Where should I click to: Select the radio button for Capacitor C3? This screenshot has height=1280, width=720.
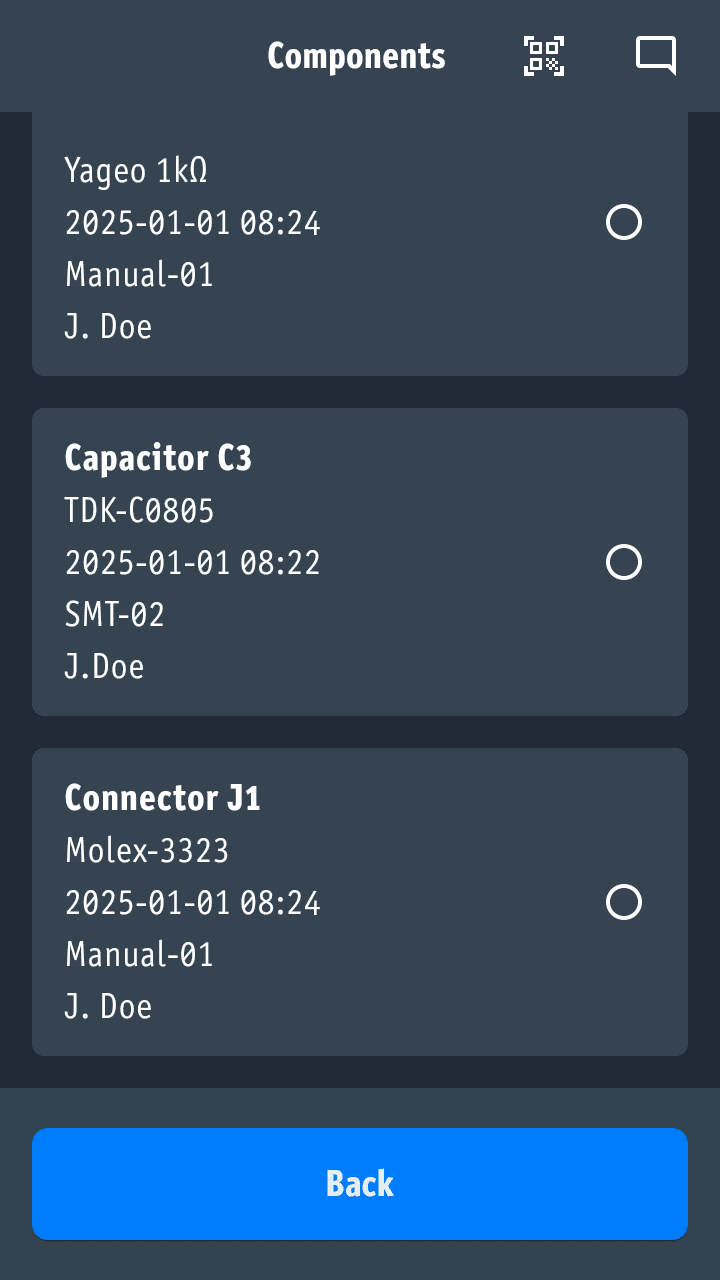(622, 563)
